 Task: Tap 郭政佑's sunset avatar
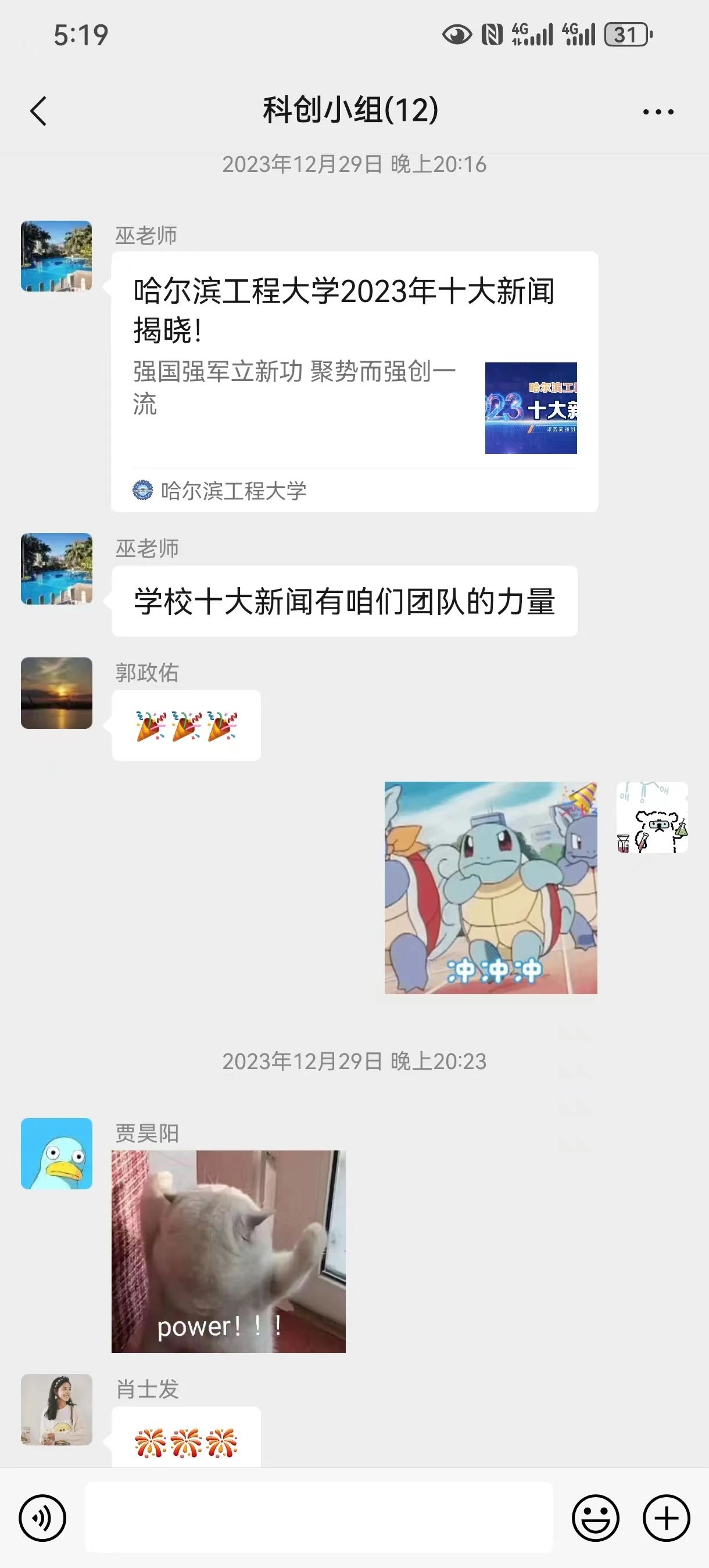56,693
